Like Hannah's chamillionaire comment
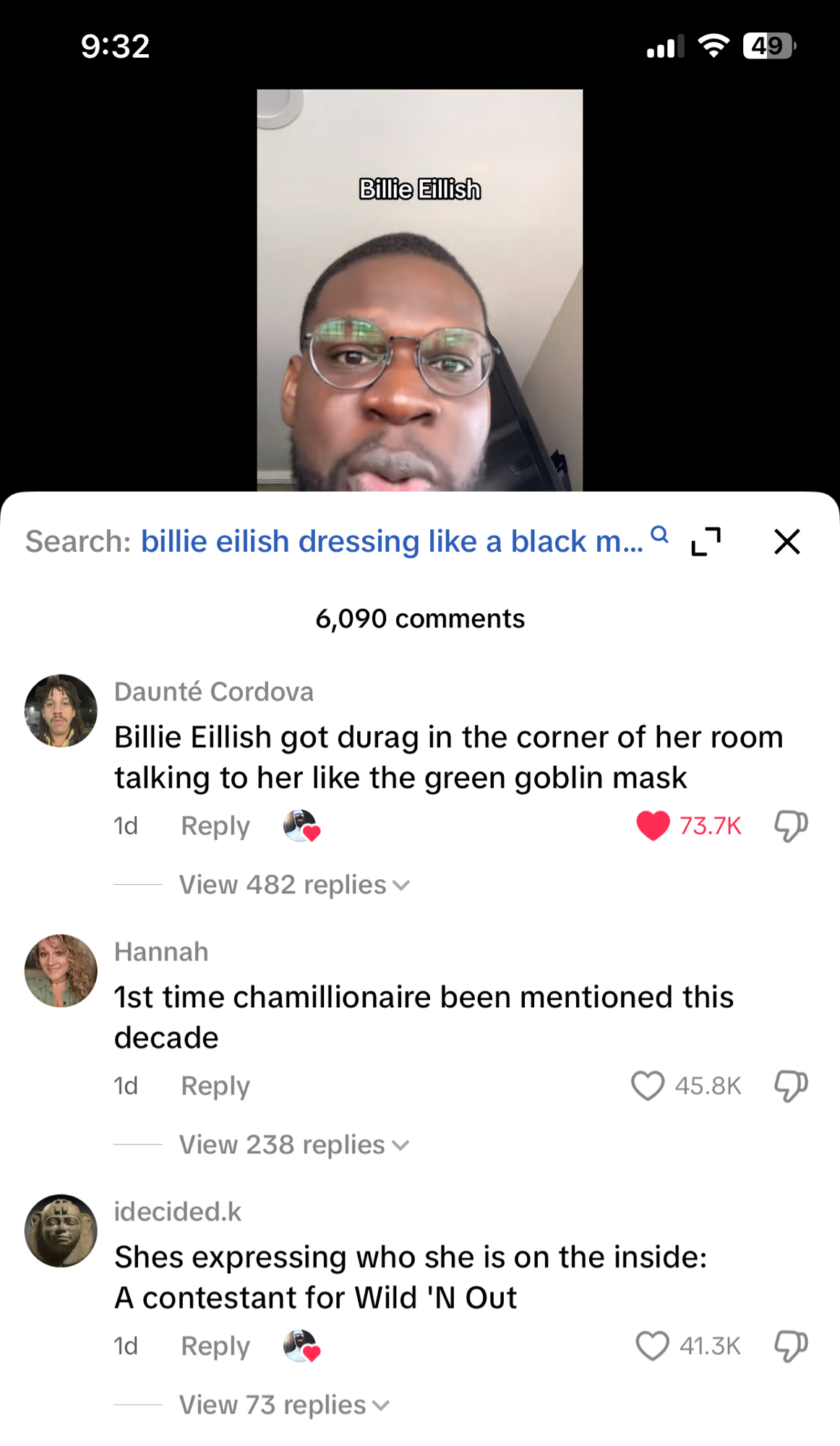This screenshot has height=1446, width=840. pos(648,1086)
